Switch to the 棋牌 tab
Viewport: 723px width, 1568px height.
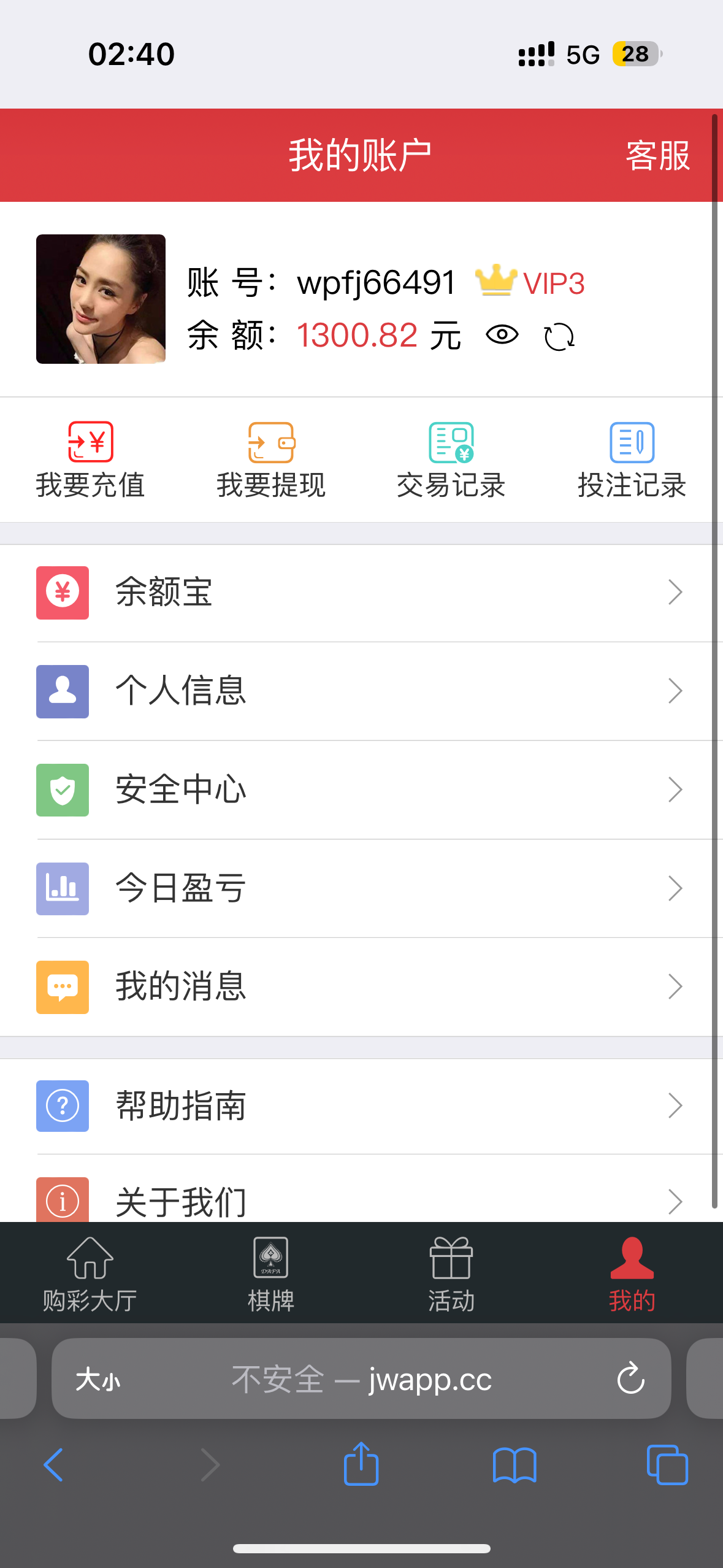270,1274
